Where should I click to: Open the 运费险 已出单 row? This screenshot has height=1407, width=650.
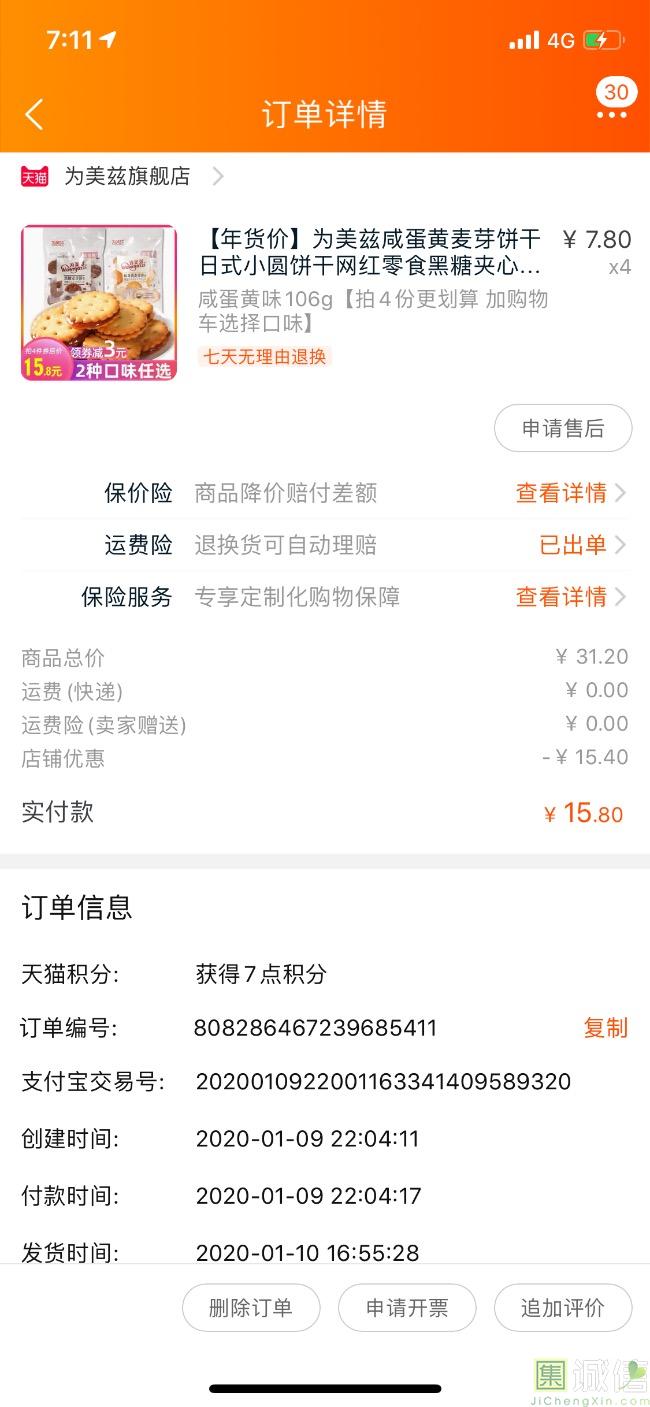coord(582,545)
